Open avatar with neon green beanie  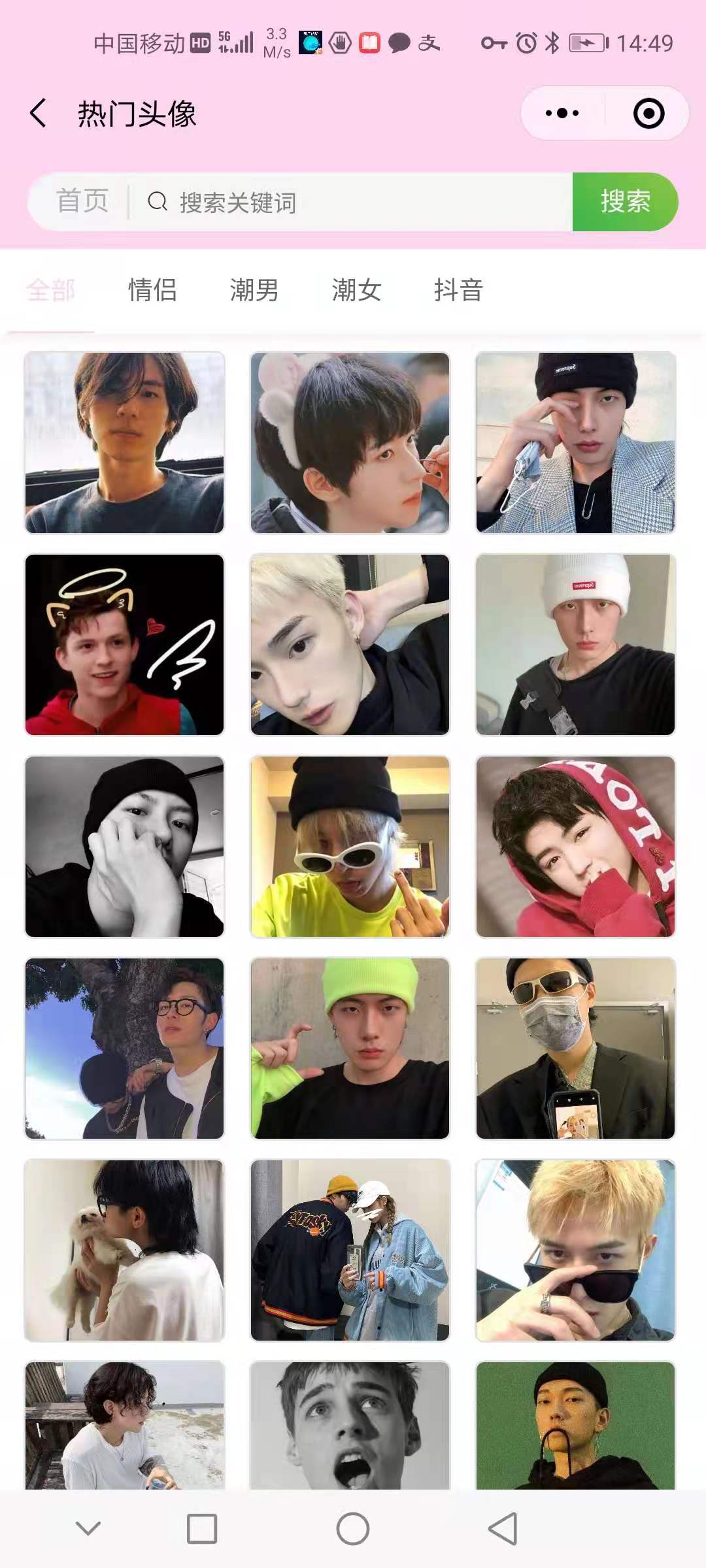[x=350, y=1049]
